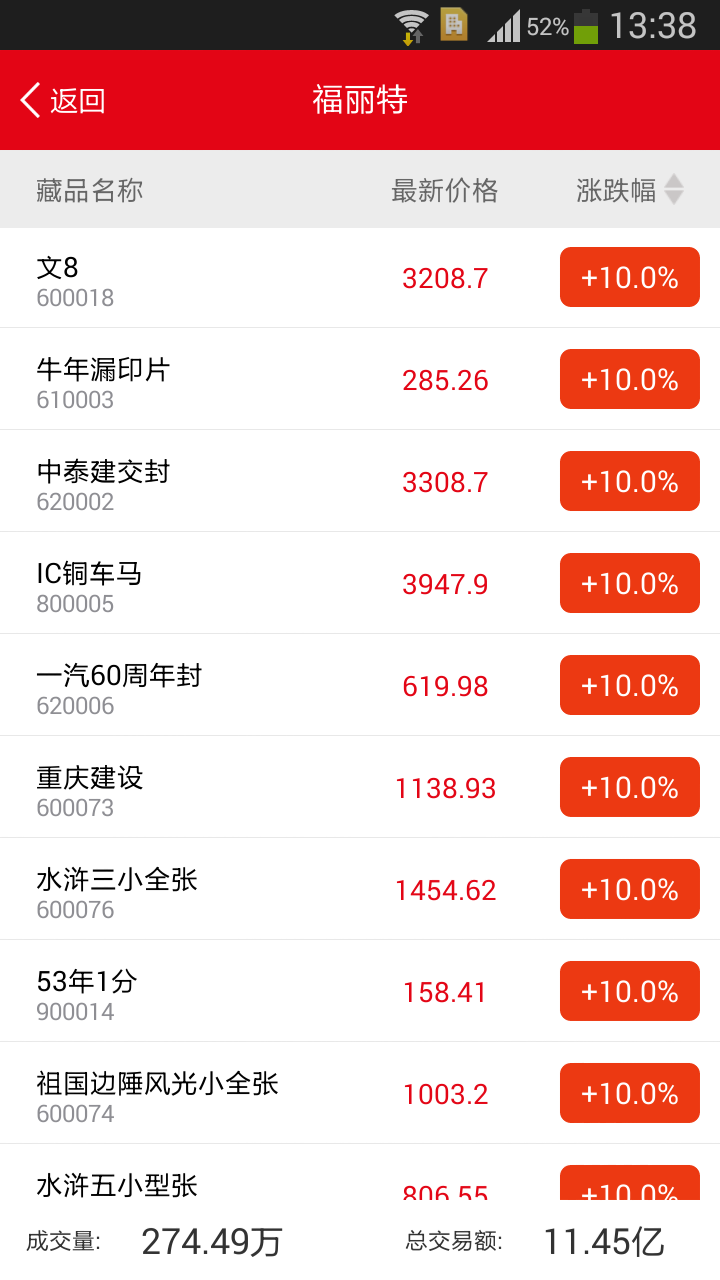View 53年1分 details

(x=200, y=992)
